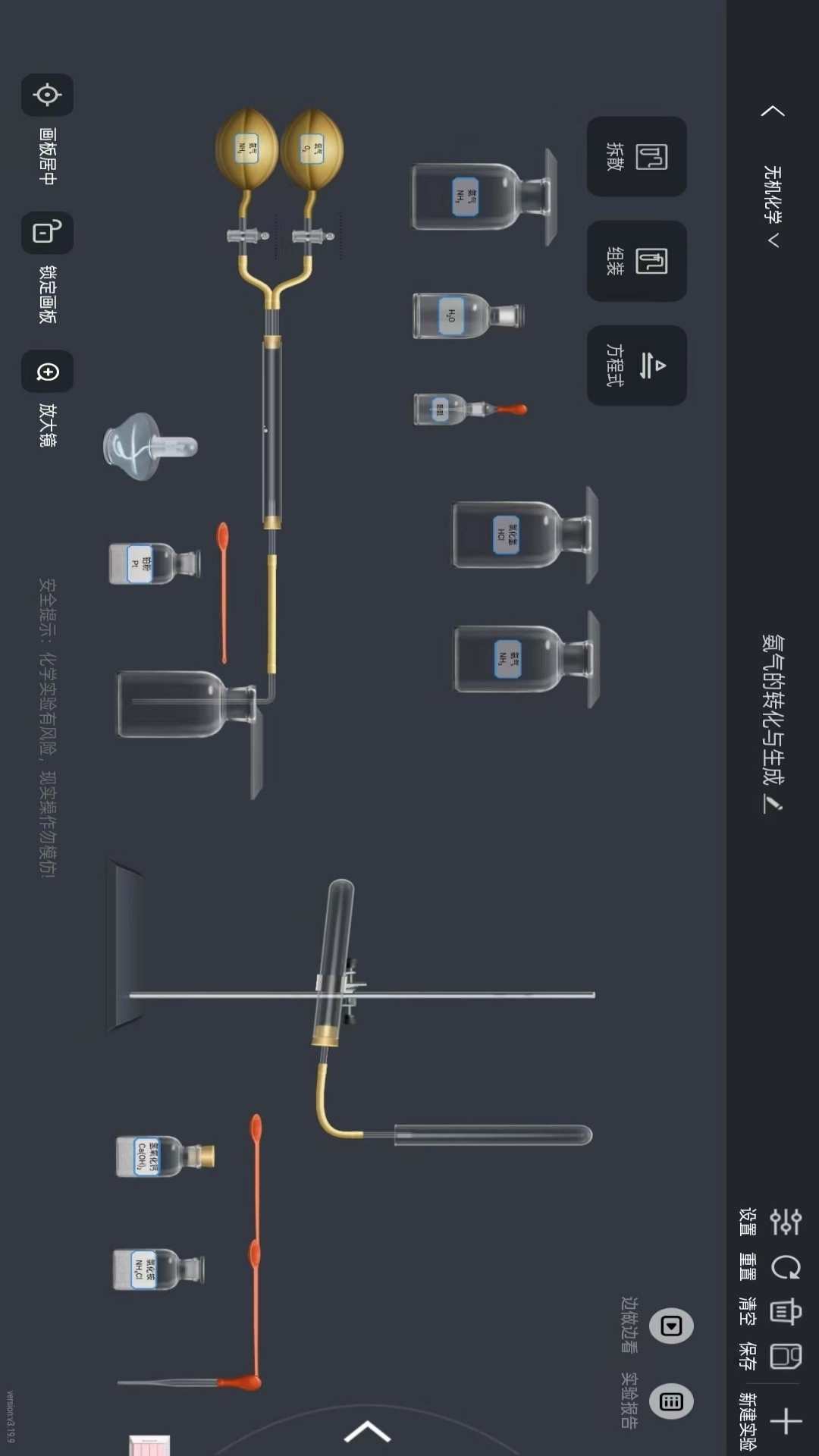Open 设置 settings

point(784,1222)
